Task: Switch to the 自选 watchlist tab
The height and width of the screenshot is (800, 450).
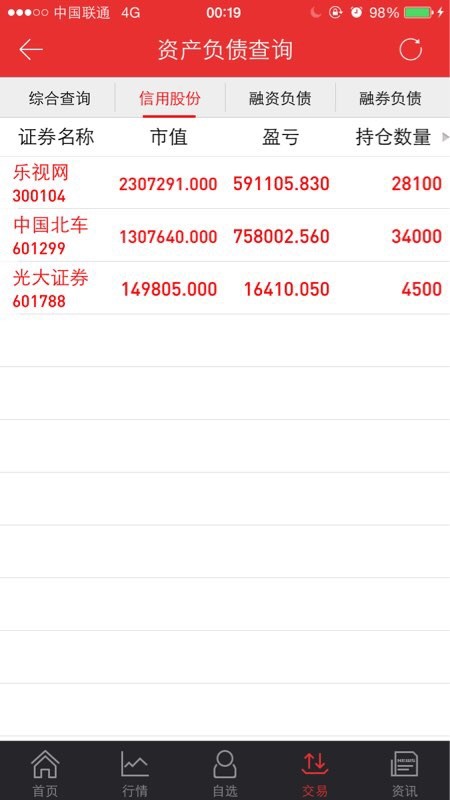Action: coord(225,772)
